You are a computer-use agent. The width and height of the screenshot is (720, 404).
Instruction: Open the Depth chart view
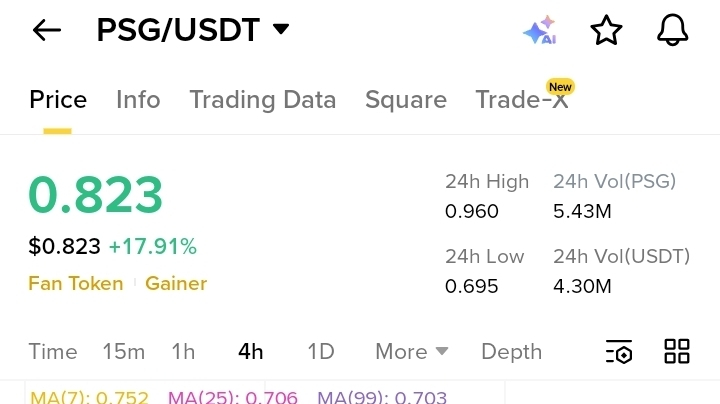point(511,352)
